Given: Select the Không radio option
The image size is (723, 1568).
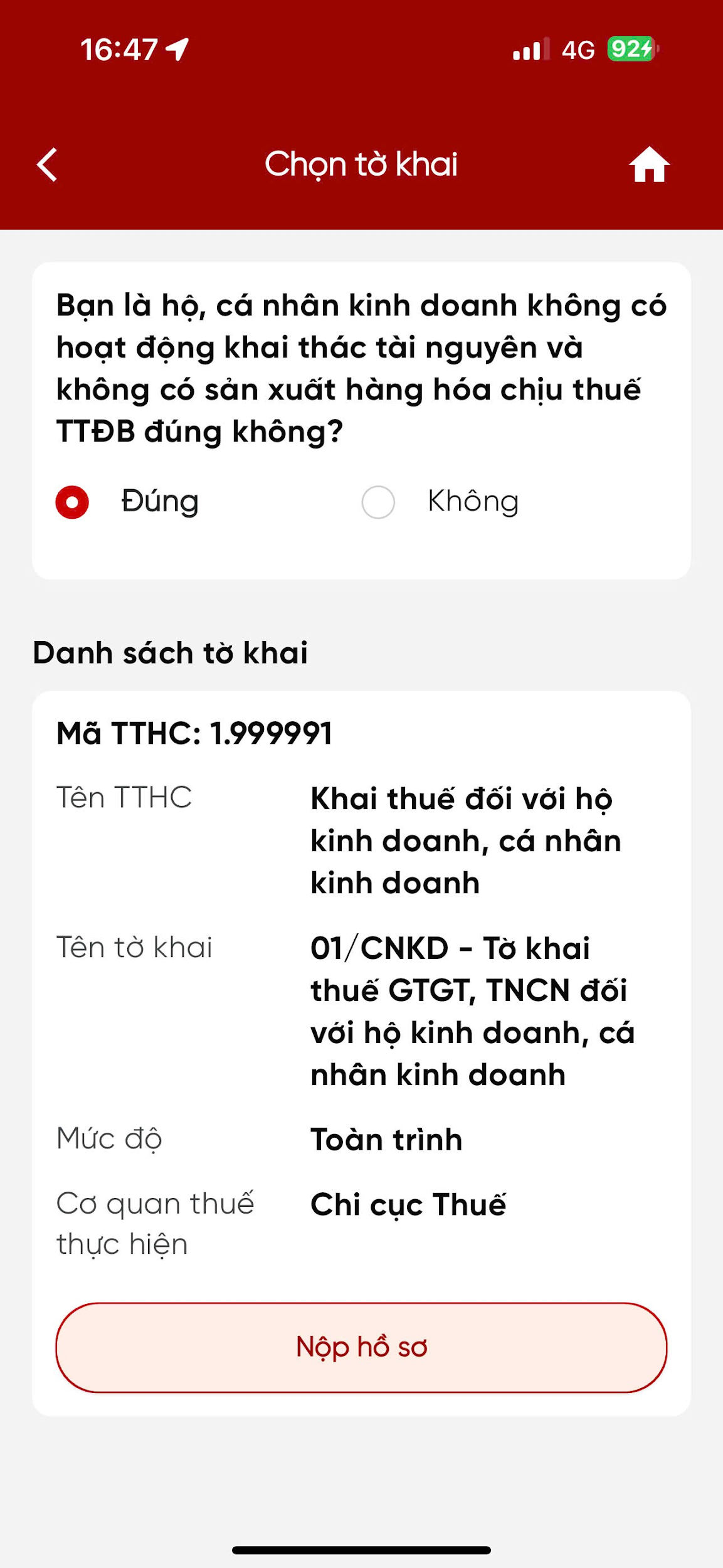Looking at the screenshot, I should tap(377, 501).
